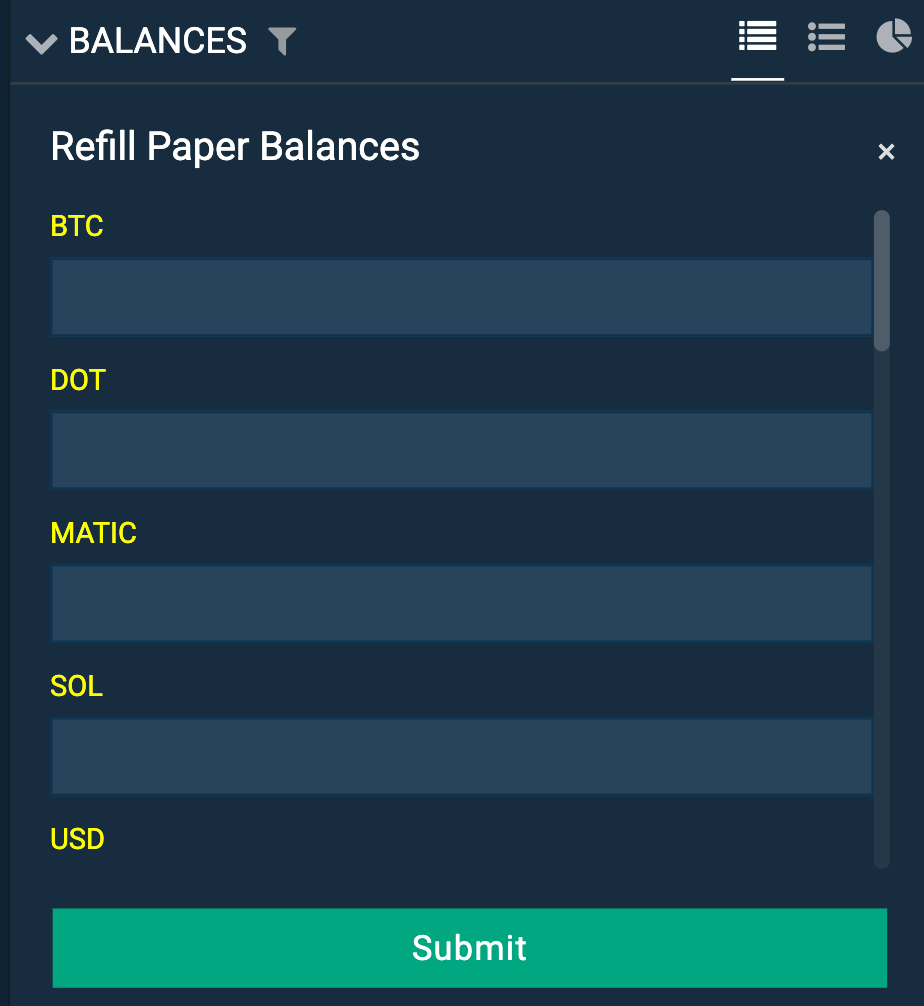
Task: Submit the paper balance refill
Action: [x=469, y=947]
